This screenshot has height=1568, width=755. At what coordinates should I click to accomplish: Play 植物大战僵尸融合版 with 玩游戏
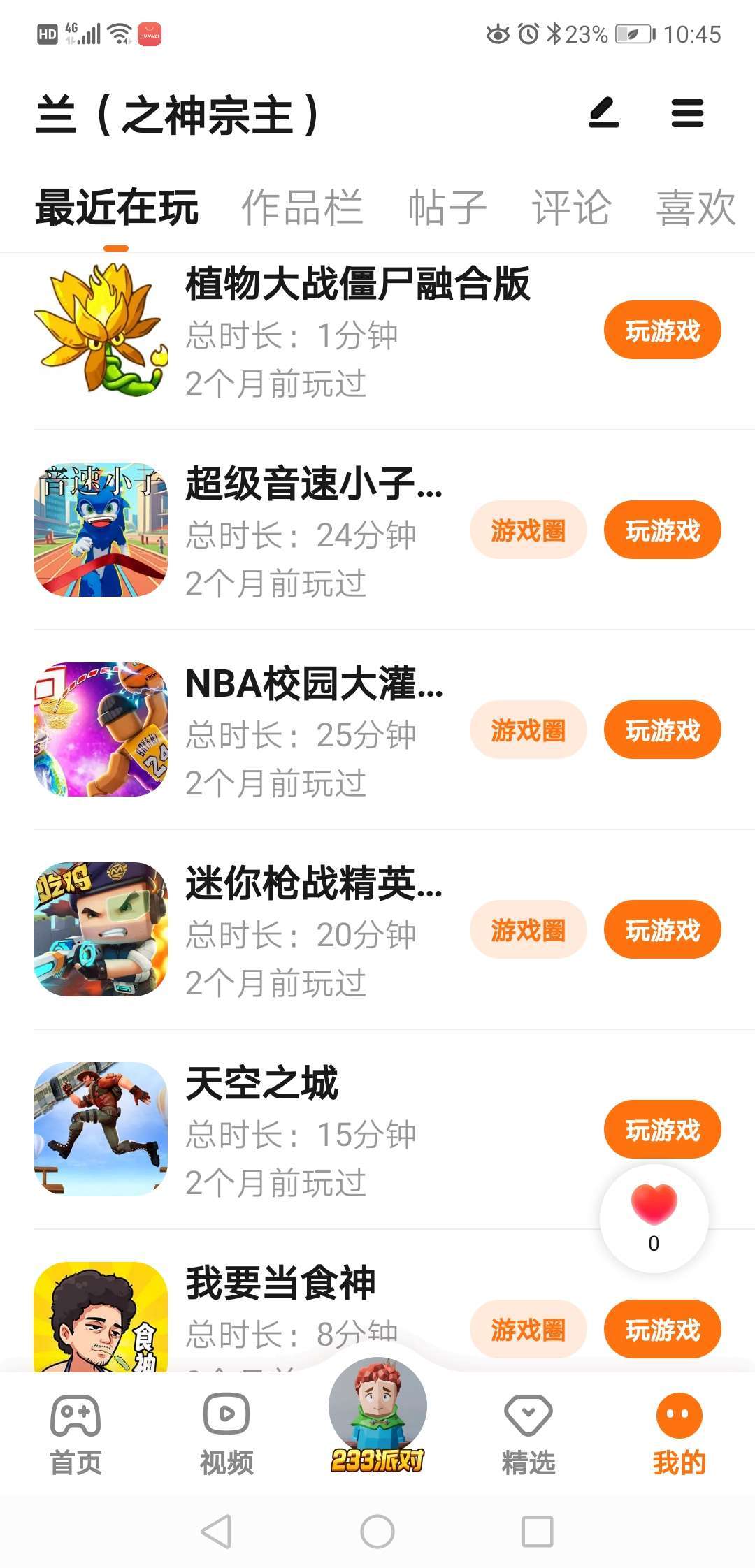point(662,331)
